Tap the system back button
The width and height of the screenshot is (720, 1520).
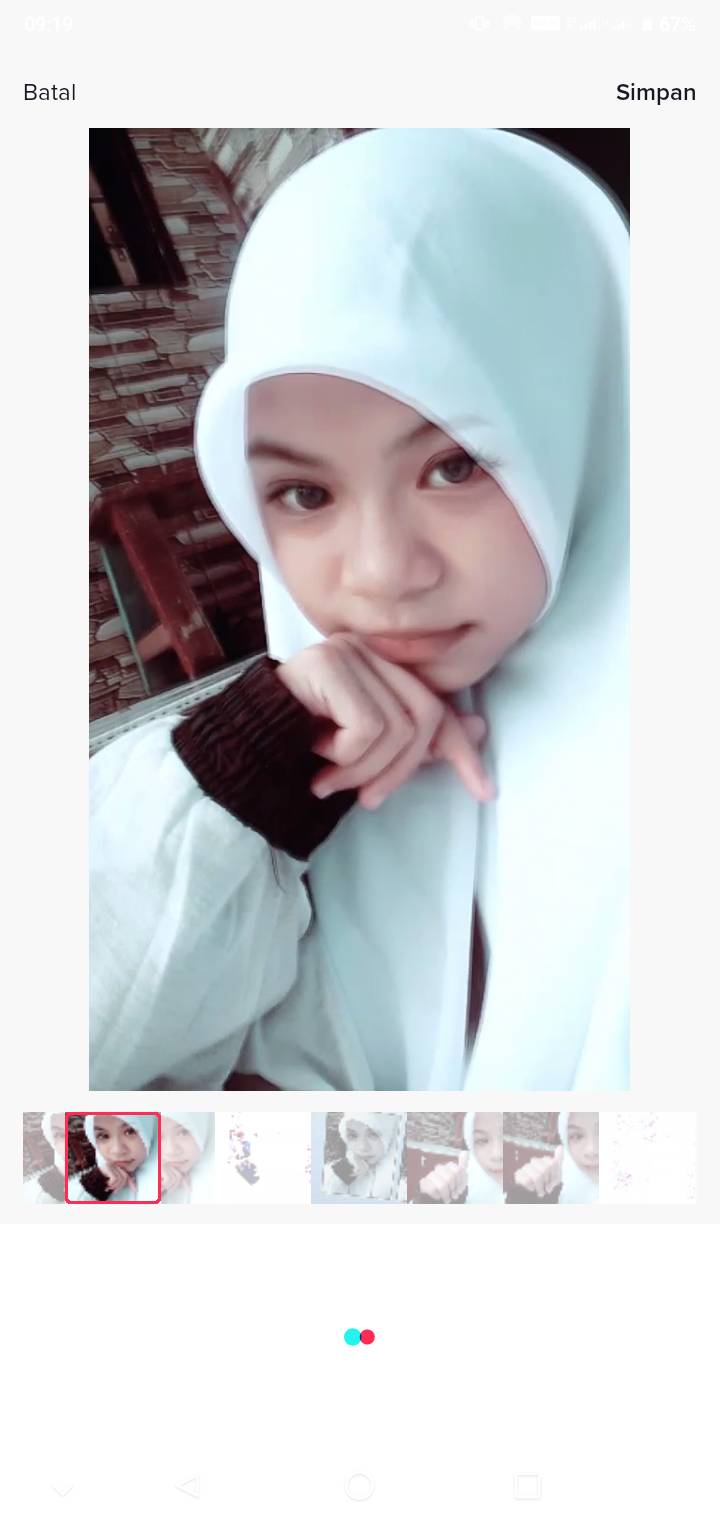187,1487
